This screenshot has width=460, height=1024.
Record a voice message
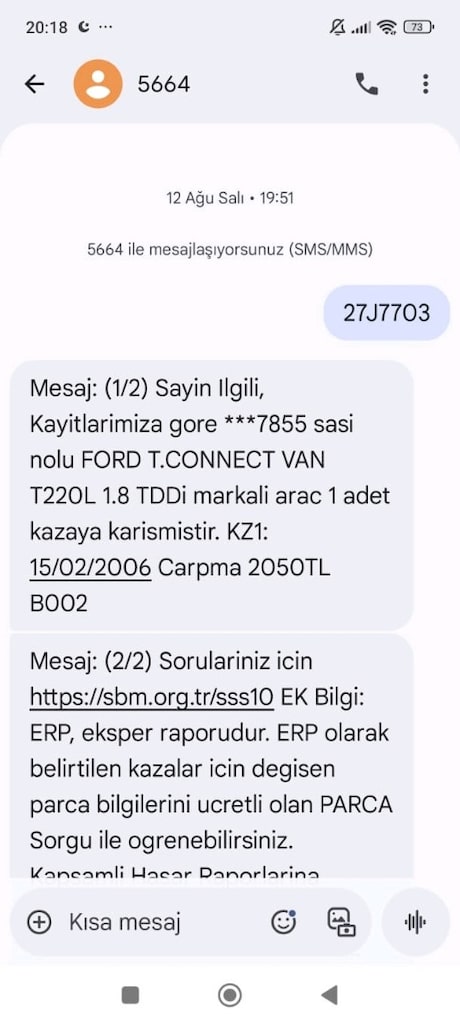coord(416,922)
